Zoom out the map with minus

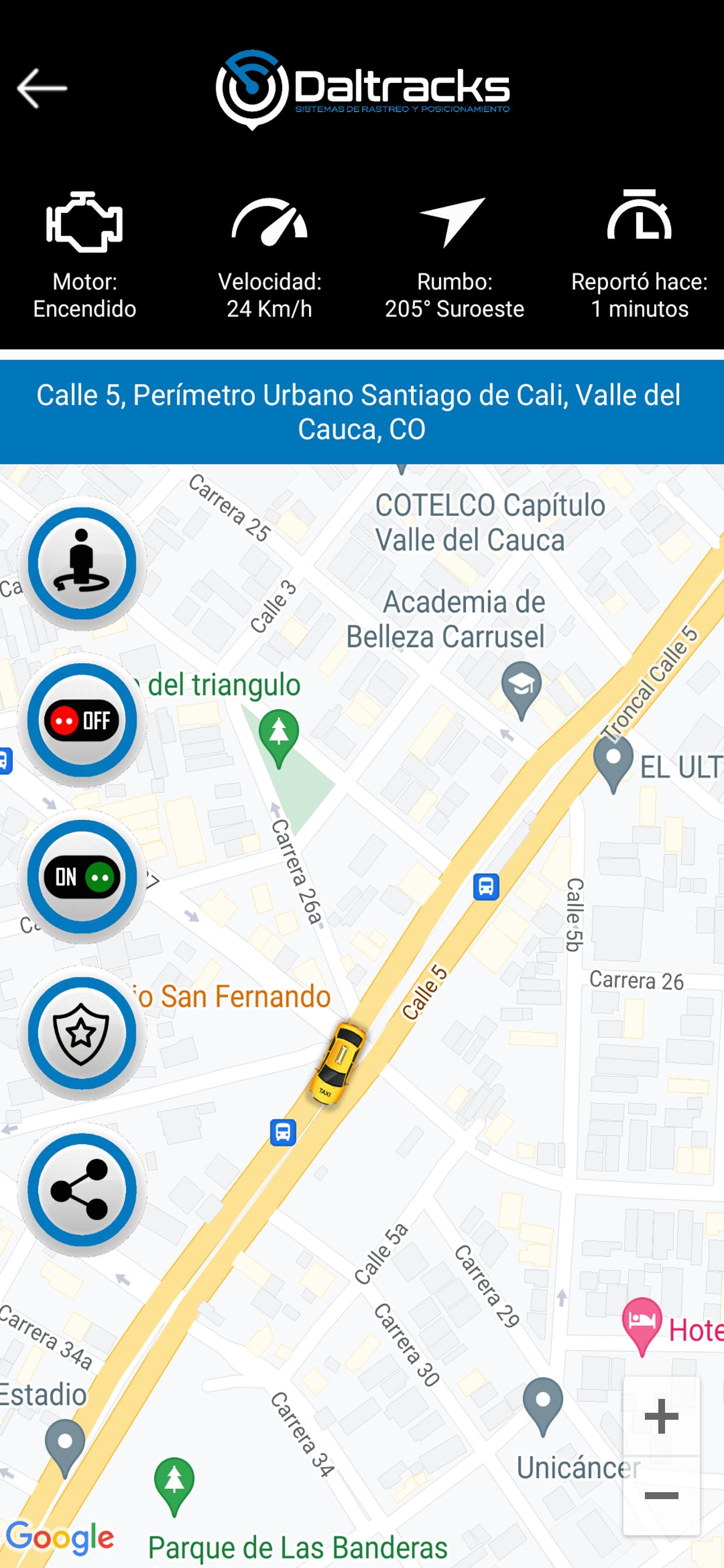tap(661, 1496)
